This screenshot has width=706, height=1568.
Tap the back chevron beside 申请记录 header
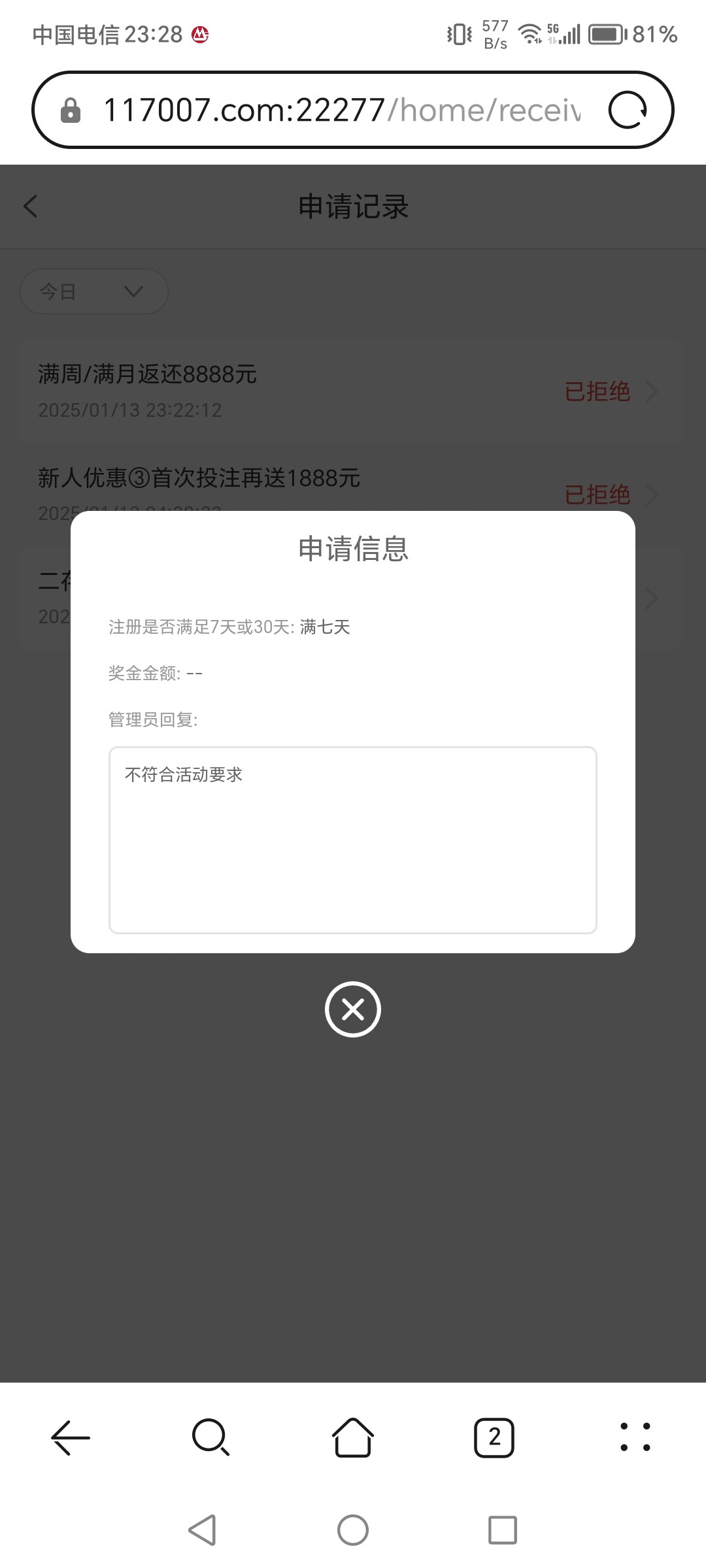pyautogui.click(x=30, y=206)
